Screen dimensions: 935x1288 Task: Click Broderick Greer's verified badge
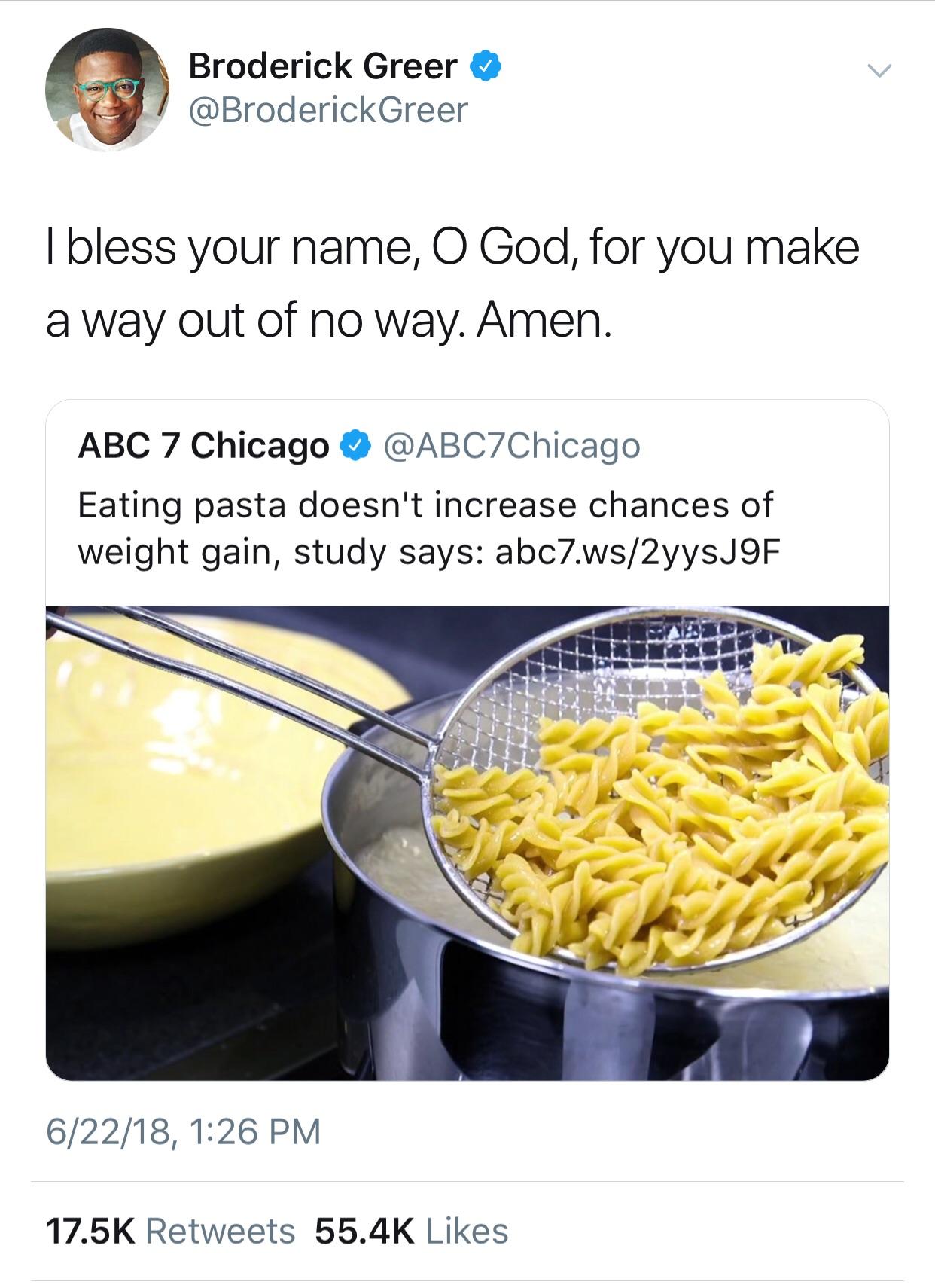click(484, 65)
